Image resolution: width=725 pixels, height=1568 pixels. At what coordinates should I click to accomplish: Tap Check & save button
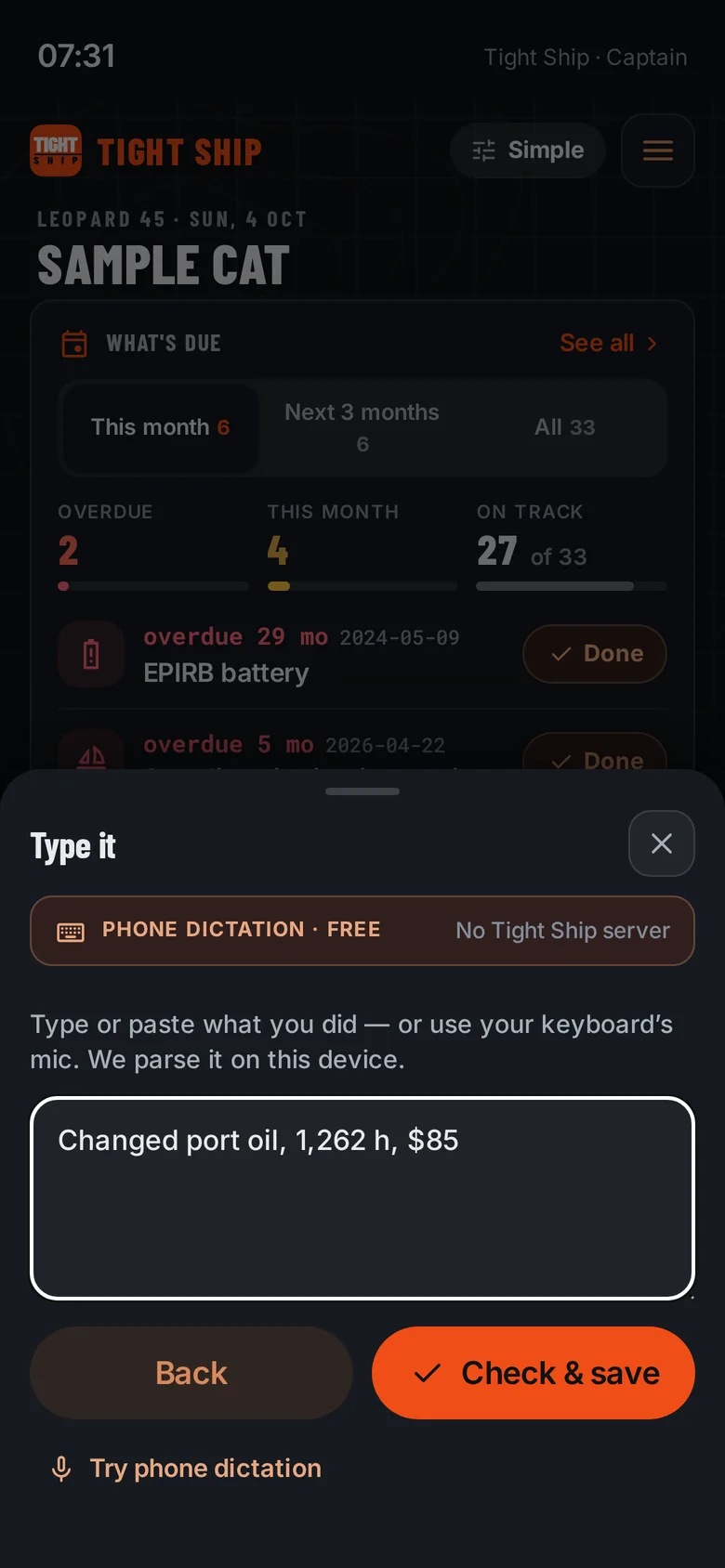[534, 1373]
